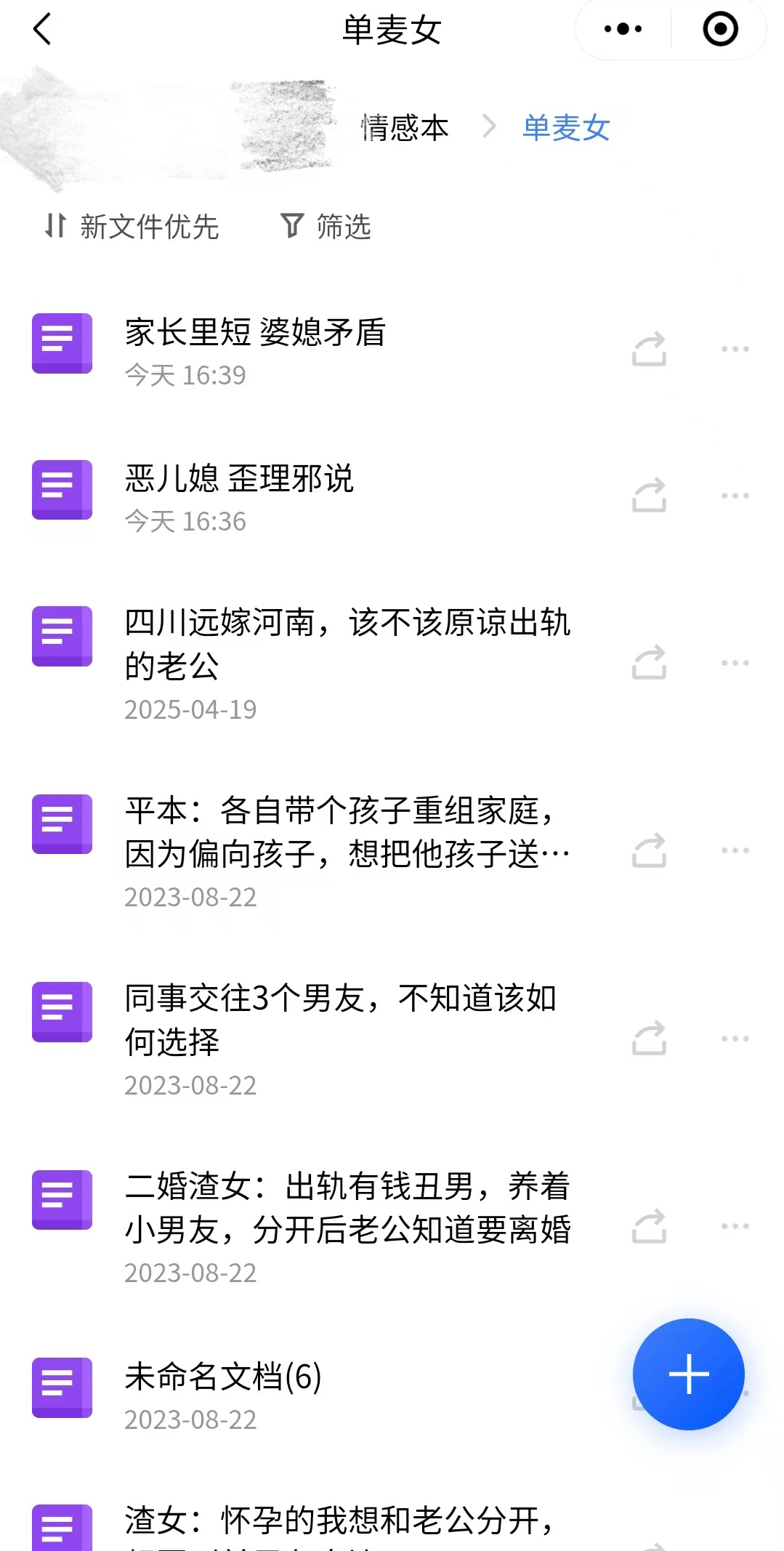Navigate to the 情感本 breadcrumb folder
The width and height of the screenshot is (784, 1551).
click(x=405, y=128)
